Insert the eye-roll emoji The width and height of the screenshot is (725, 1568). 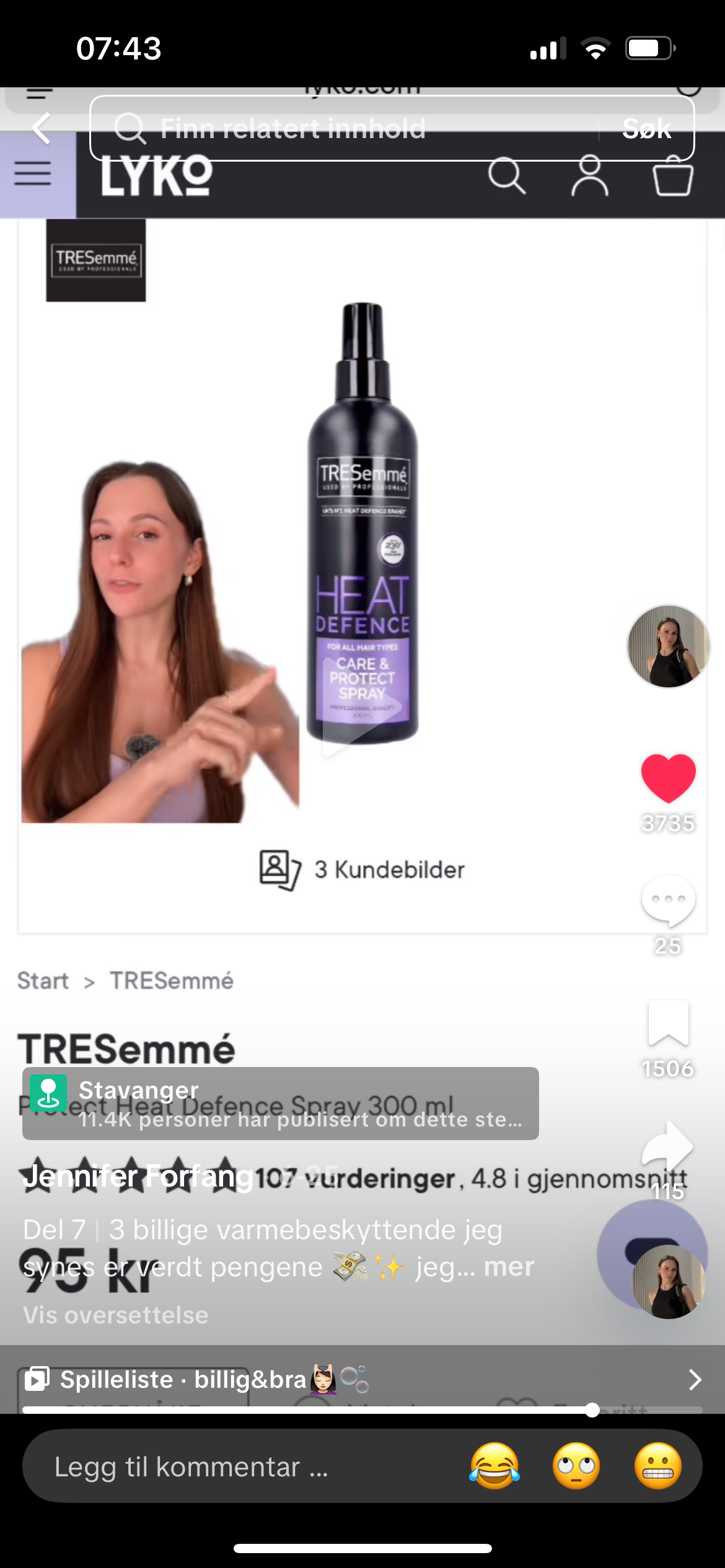576,1466
